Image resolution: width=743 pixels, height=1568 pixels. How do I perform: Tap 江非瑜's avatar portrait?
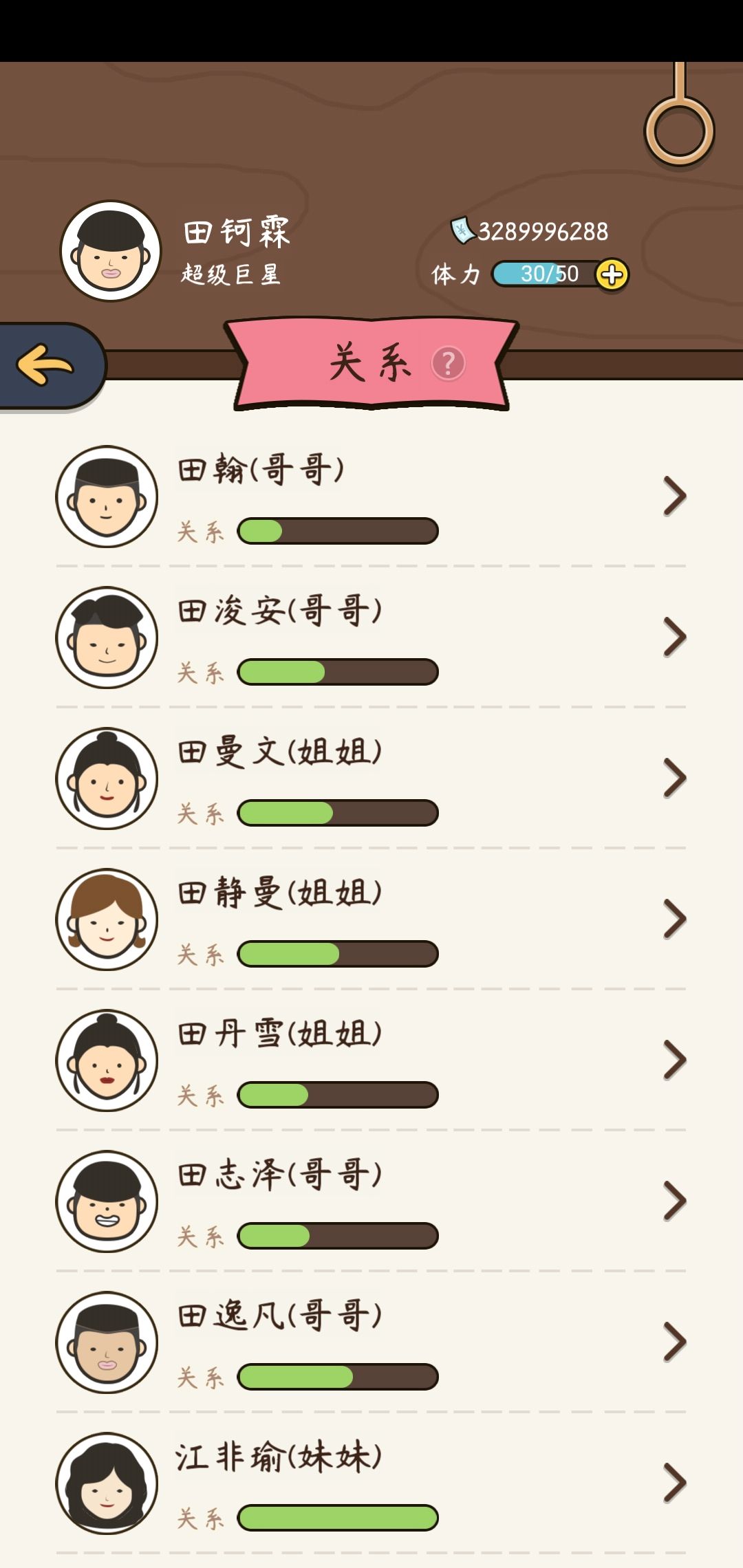tap(107, 1485)
